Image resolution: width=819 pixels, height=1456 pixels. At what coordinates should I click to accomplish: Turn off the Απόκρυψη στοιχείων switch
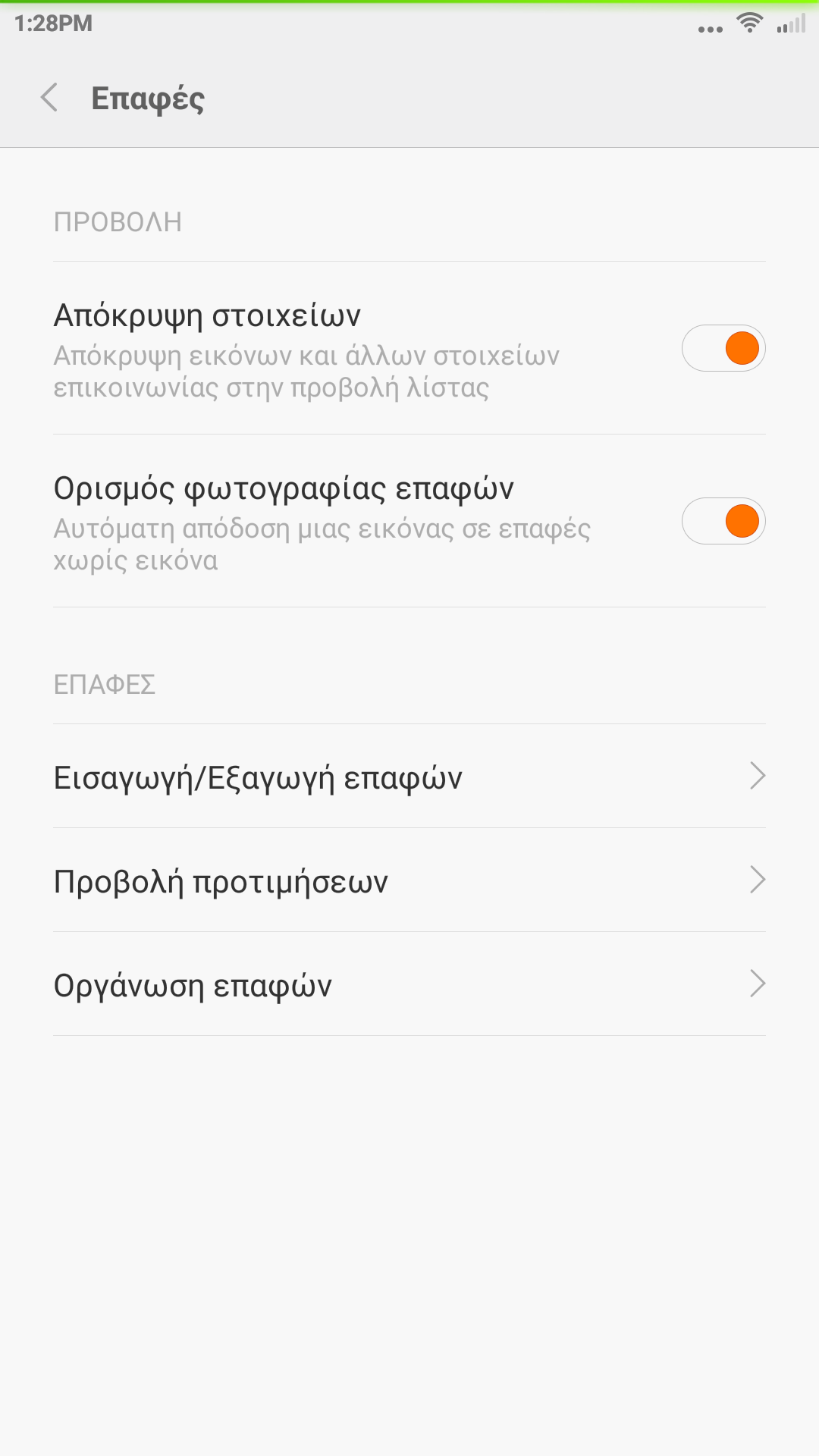(x=723, y=348)
